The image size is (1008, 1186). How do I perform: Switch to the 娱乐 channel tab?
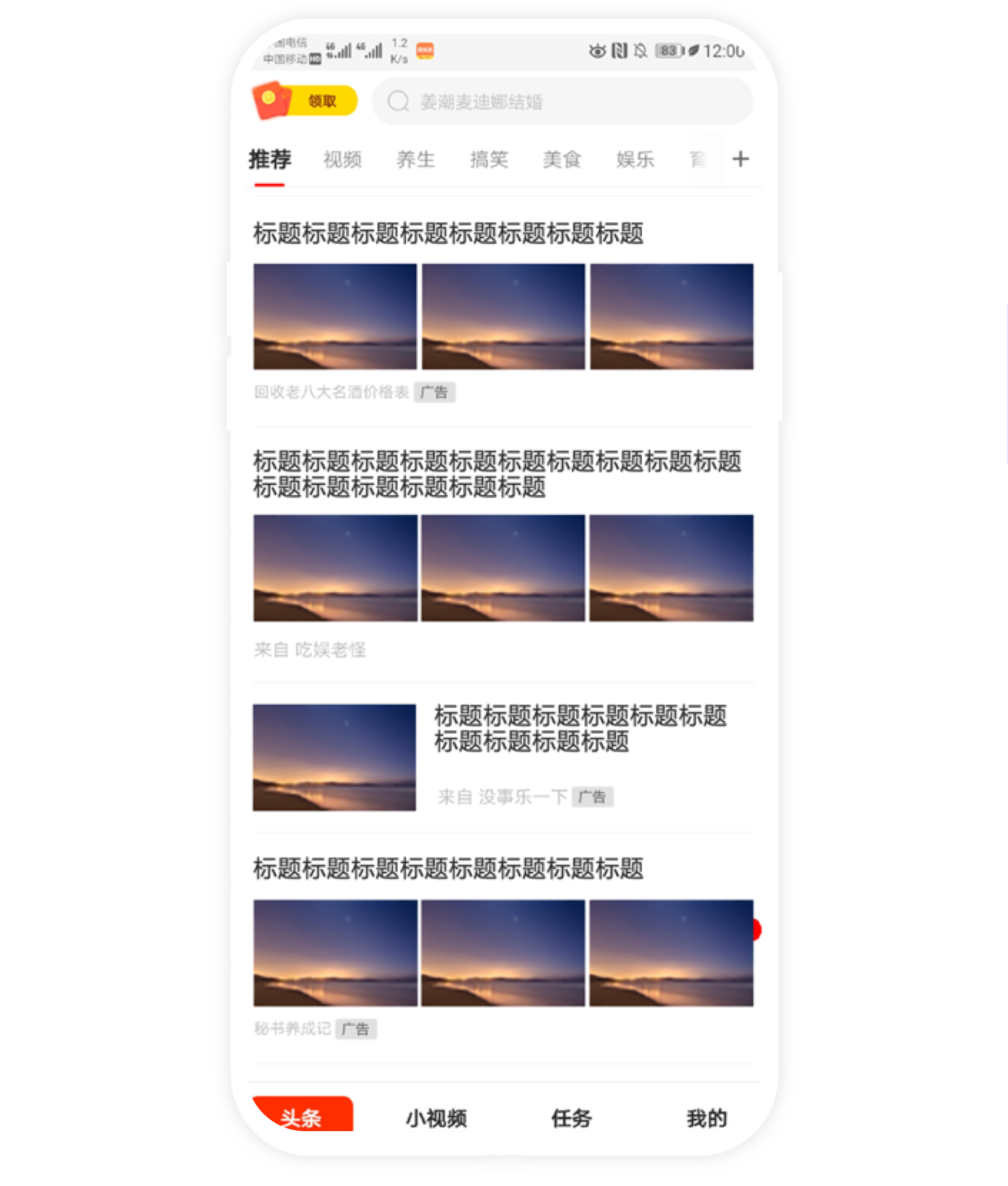(635, 160)
